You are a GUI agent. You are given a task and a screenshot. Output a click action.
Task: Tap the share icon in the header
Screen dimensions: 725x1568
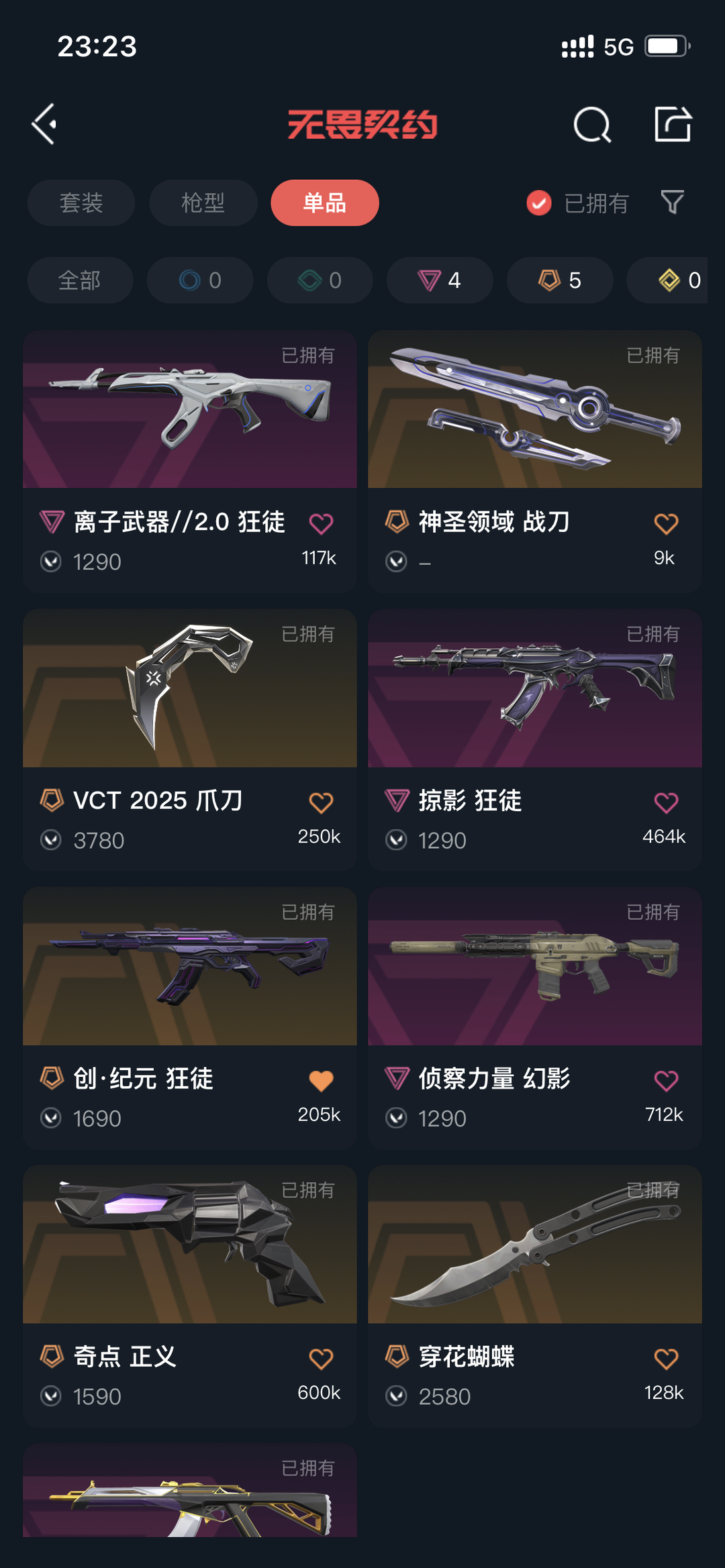pyautogui.click(x=673, y=123)
